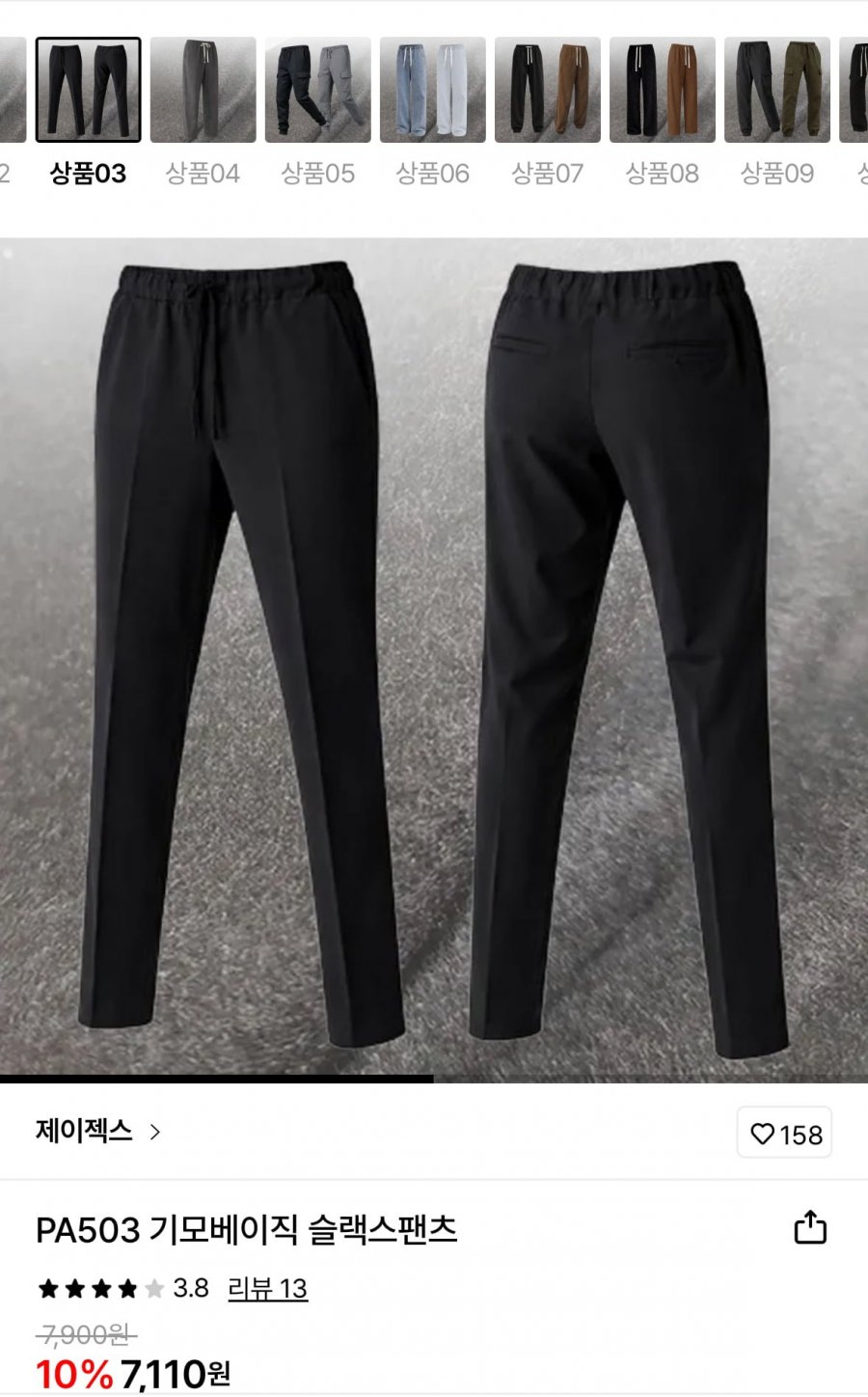
Task: Open variant 상품08 thumbnail
Action: (663, 90)
